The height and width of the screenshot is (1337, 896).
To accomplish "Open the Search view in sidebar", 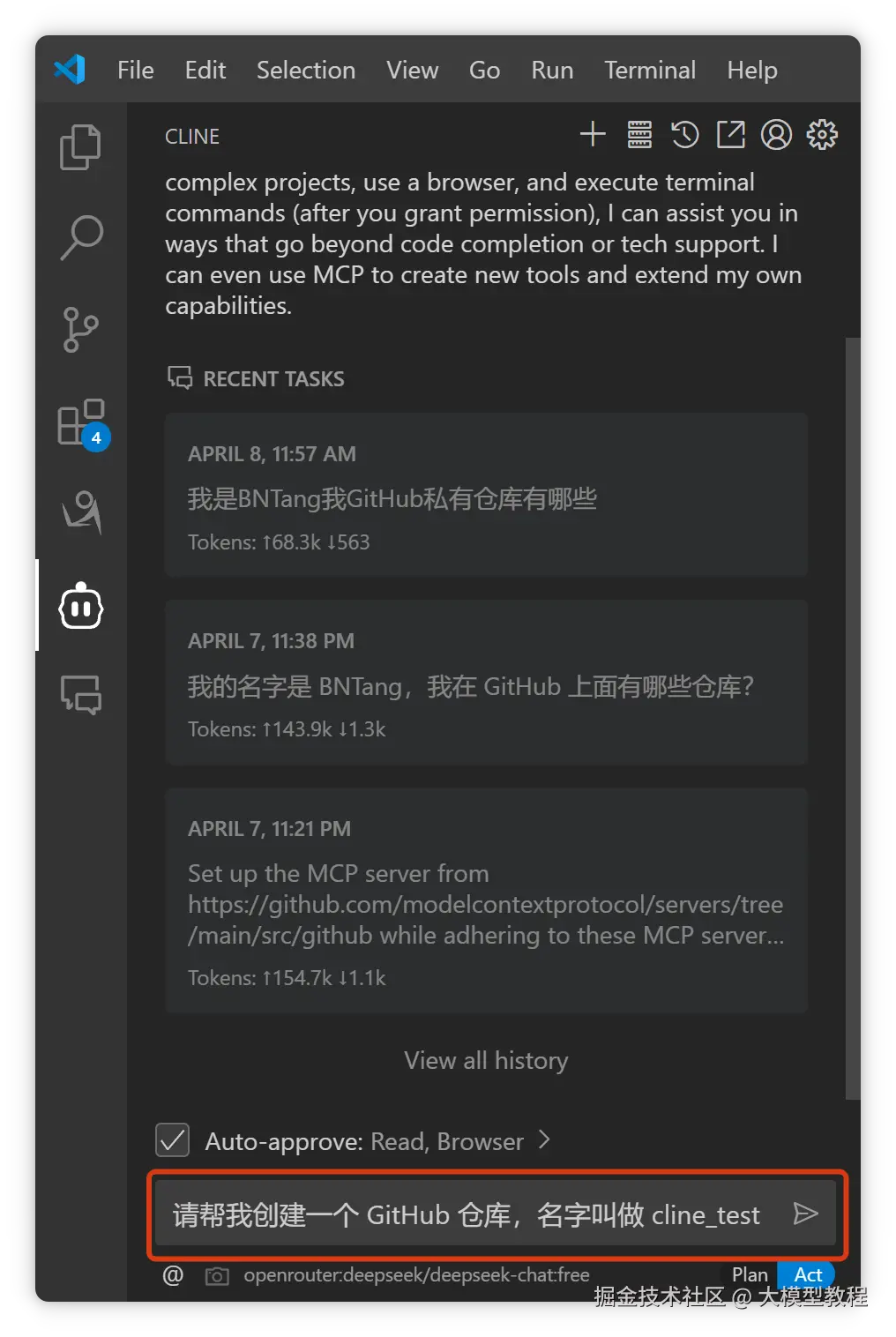I will coord(80,237).
